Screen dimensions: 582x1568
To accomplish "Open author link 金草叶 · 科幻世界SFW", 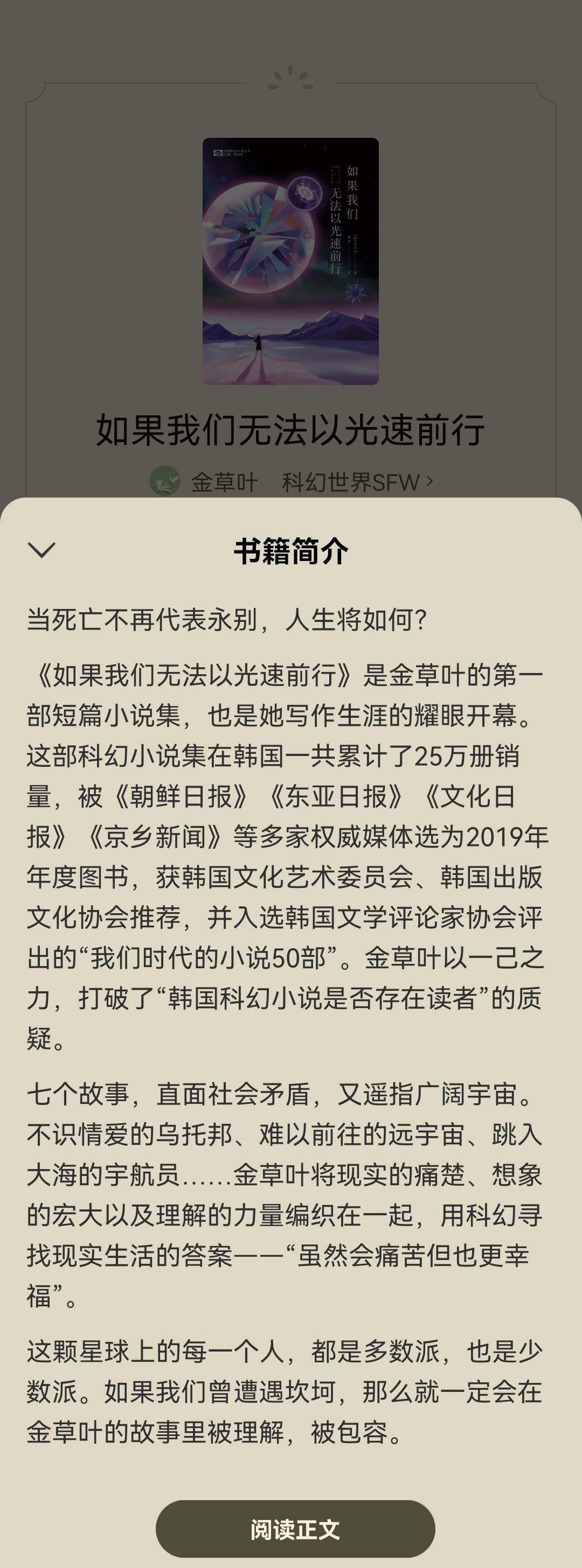I will click(292, 482).
